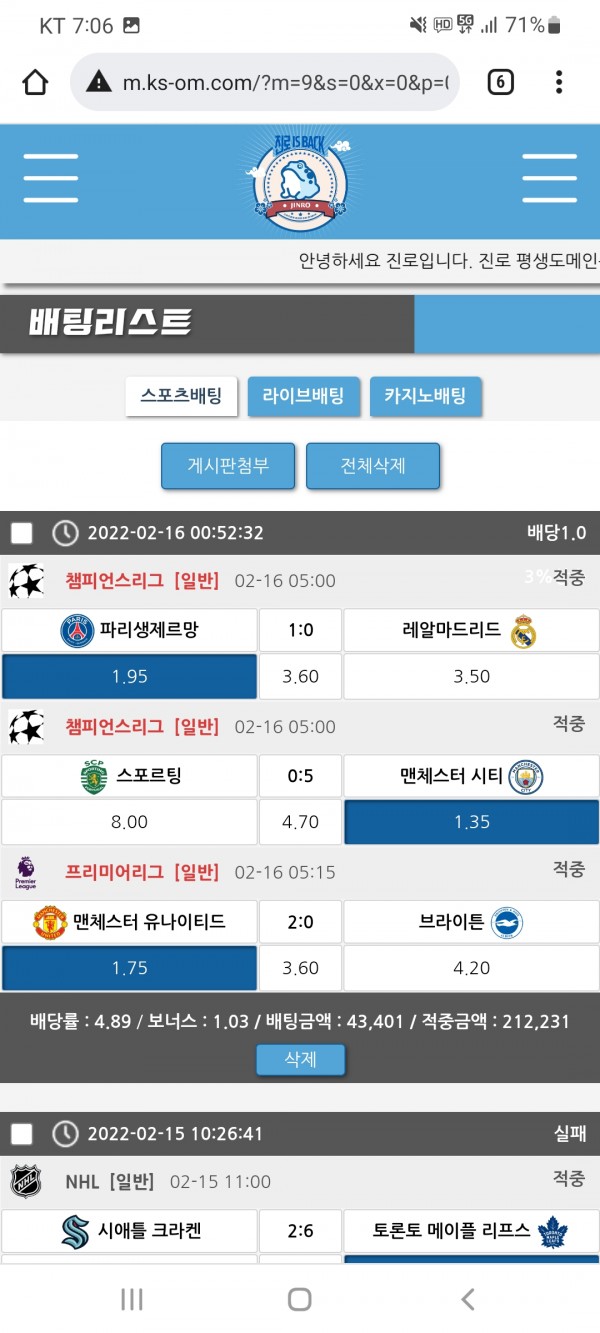Go back using the system back button
This screenshot has height=1333, width=600.
coord(467,1299)
